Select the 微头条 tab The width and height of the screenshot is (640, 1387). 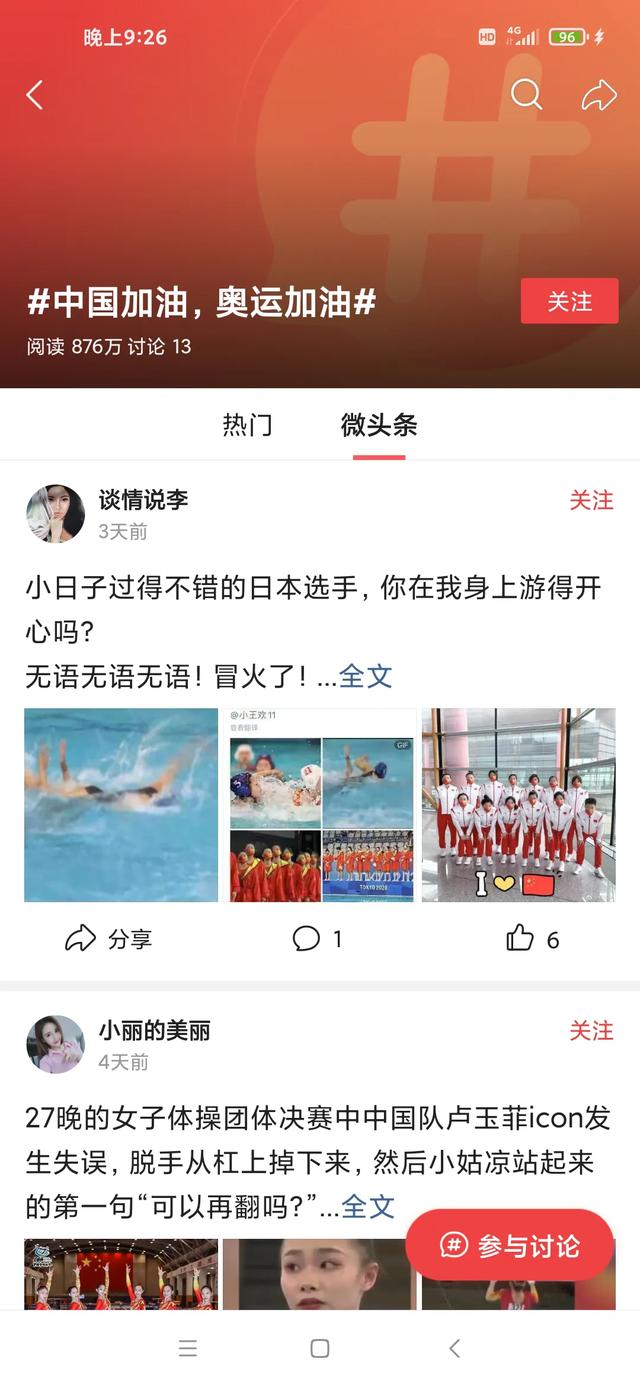click(x=379, y=425)
